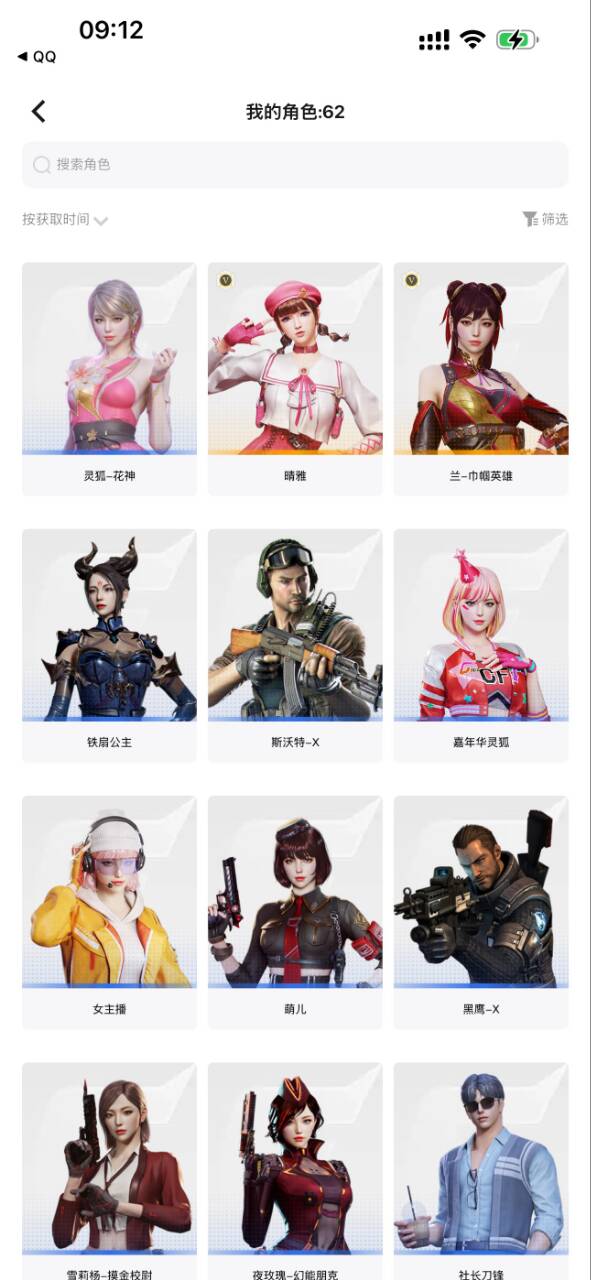Screen dimensions: 591x1280
Task: Choose the 斯沃特-X character card
Action: (295, 646)
